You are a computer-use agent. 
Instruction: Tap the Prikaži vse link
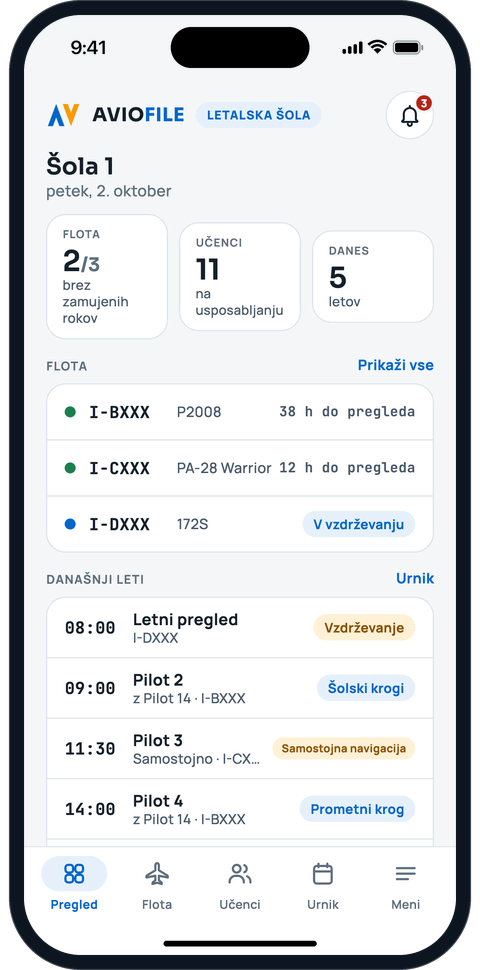[396, 366]
